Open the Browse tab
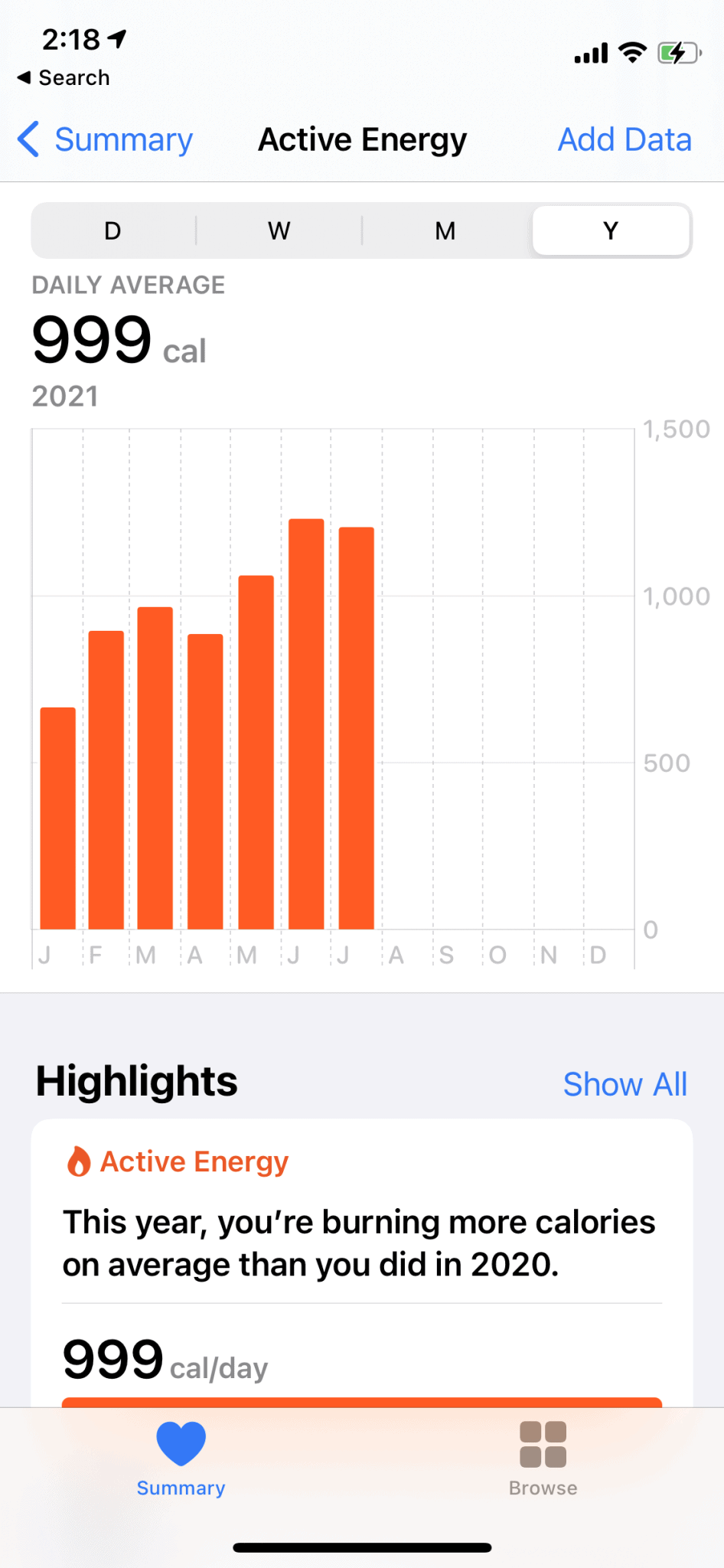Screen dimensions: 724x1568 (543, 1459)
